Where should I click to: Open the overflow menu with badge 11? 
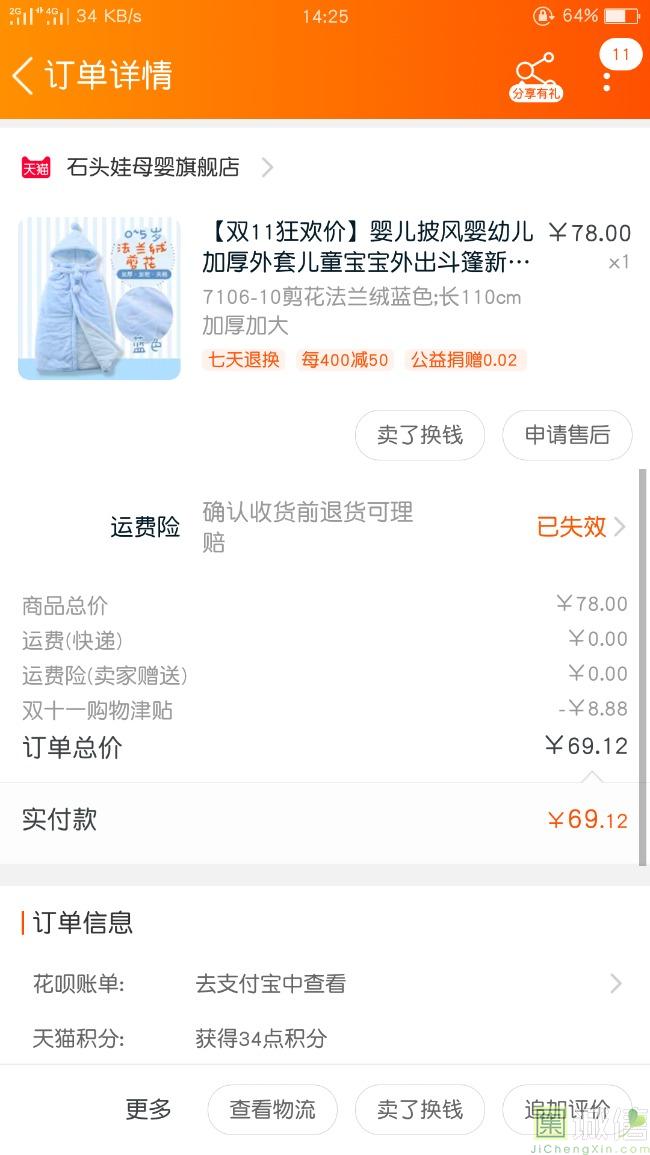[x=607, y=75]
